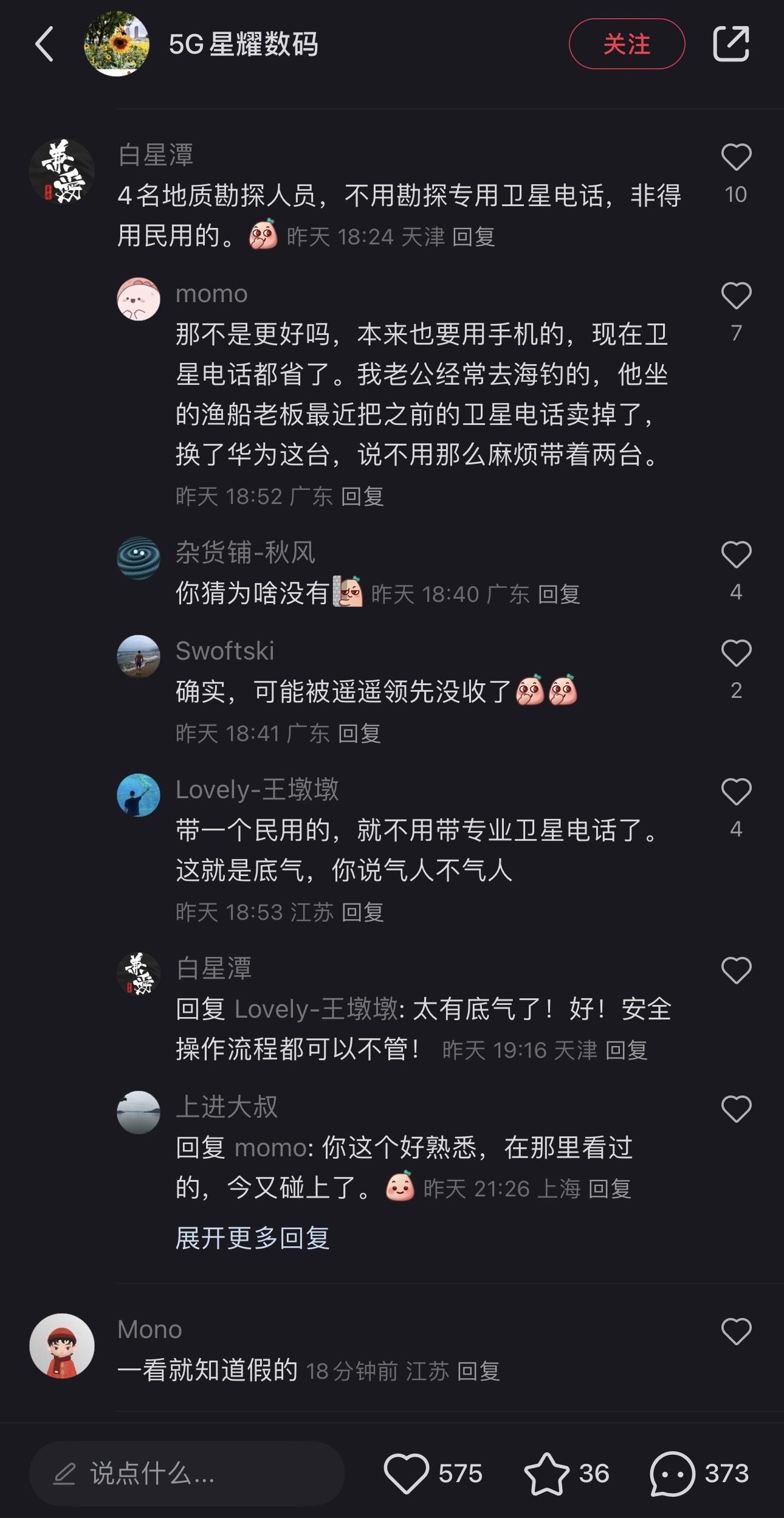Like 杂货铺-秋风's reply
784x1518 pixels.
tap(736, 555)
